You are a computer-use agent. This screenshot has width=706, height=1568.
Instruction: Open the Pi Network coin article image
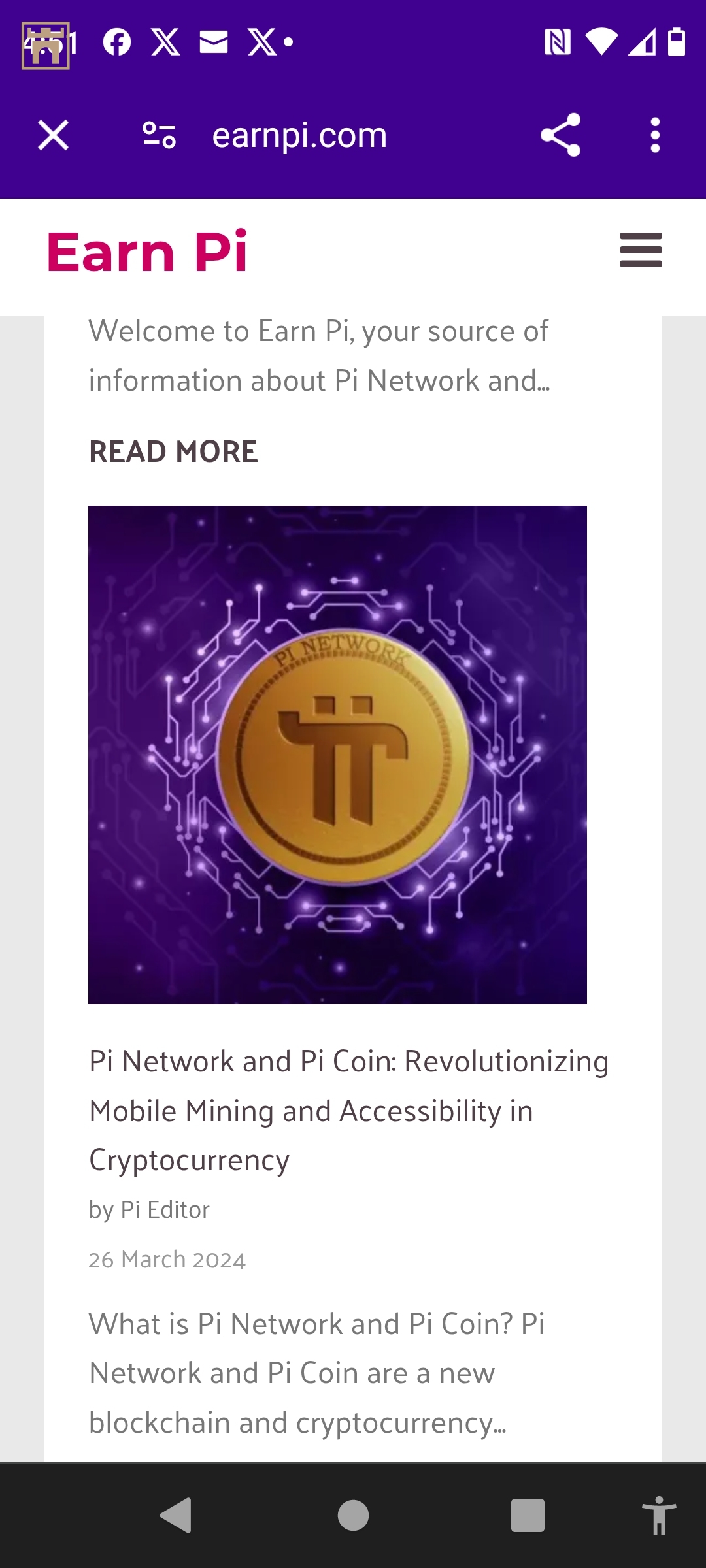(337, 755)
